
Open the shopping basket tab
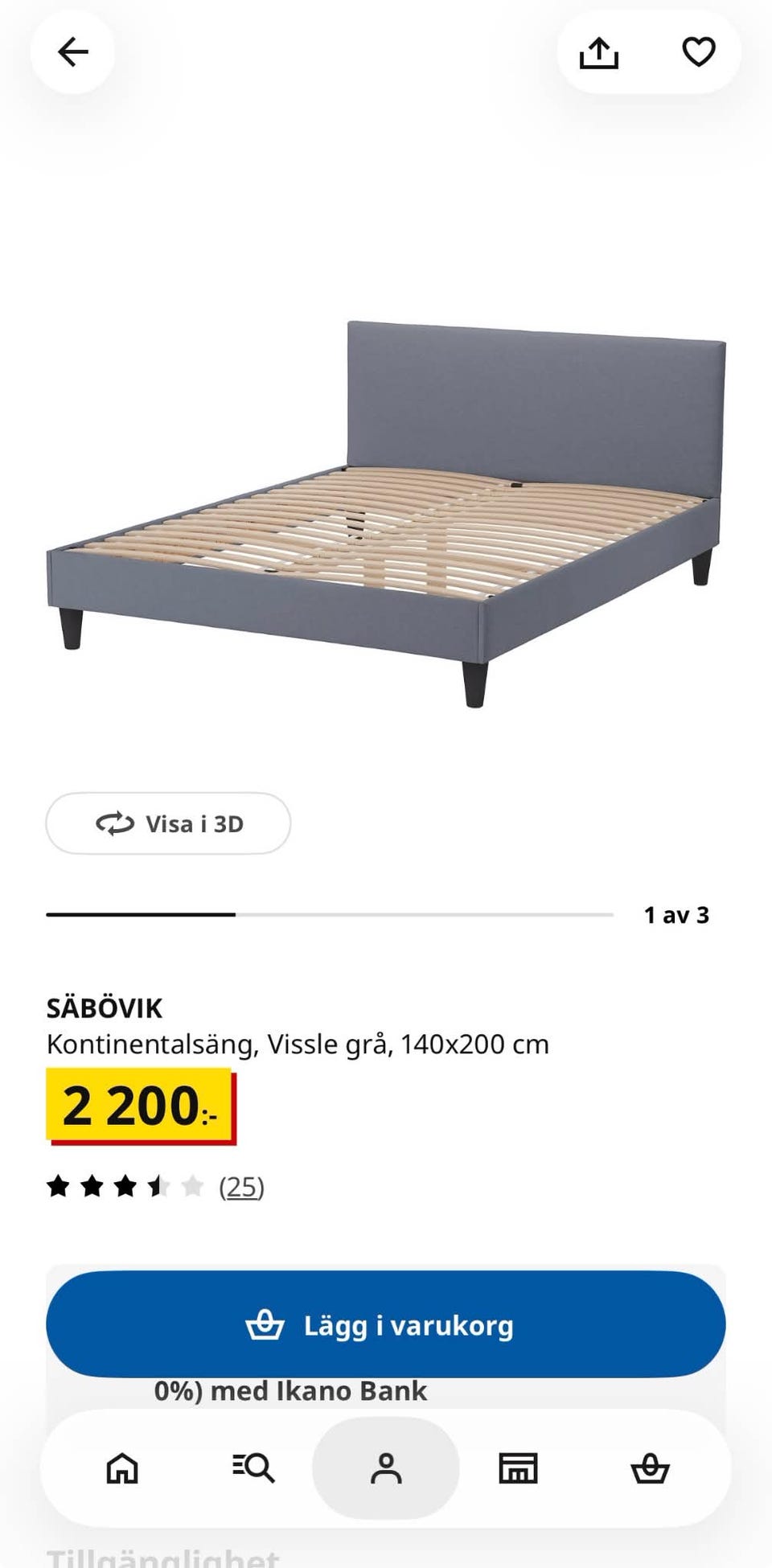point(650,1468)
